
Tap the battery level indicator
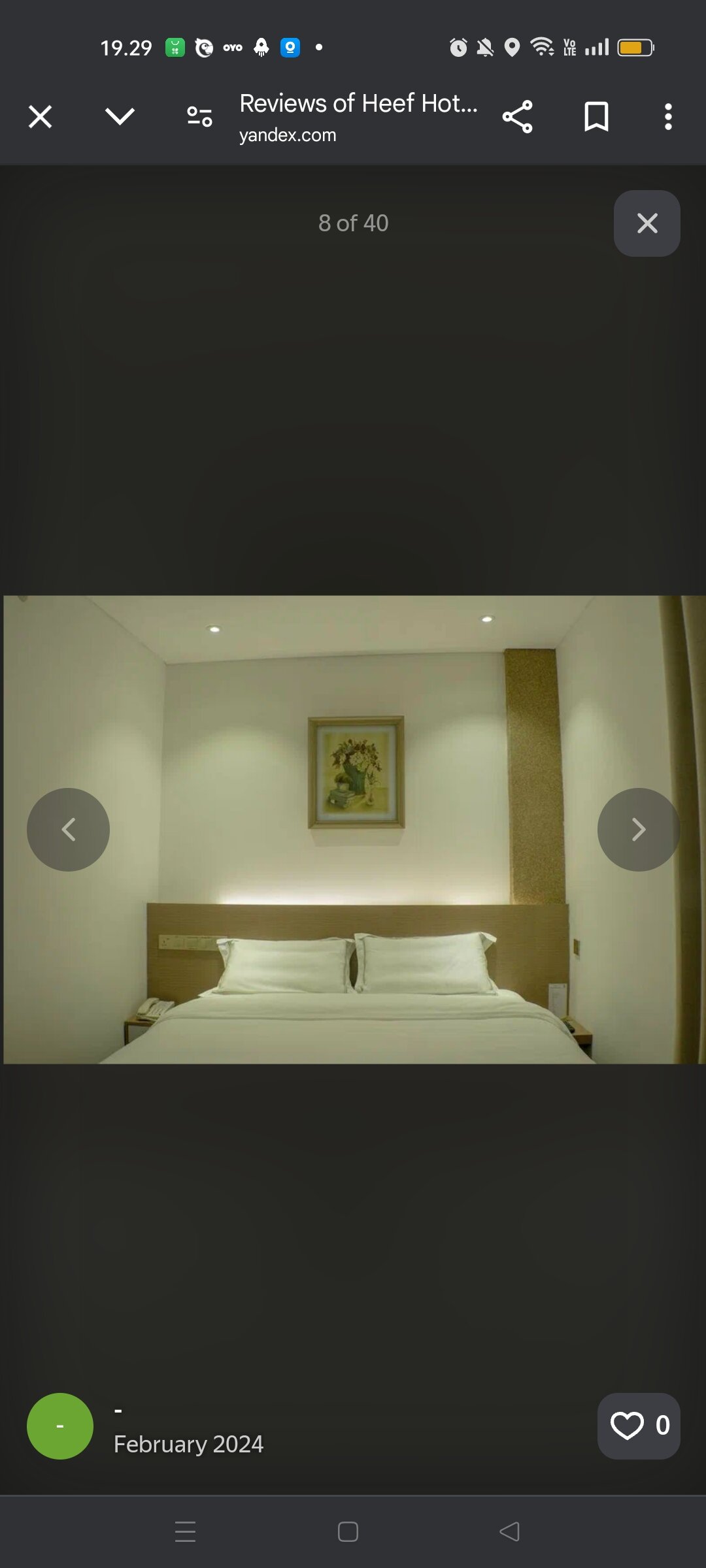[636, 46]
